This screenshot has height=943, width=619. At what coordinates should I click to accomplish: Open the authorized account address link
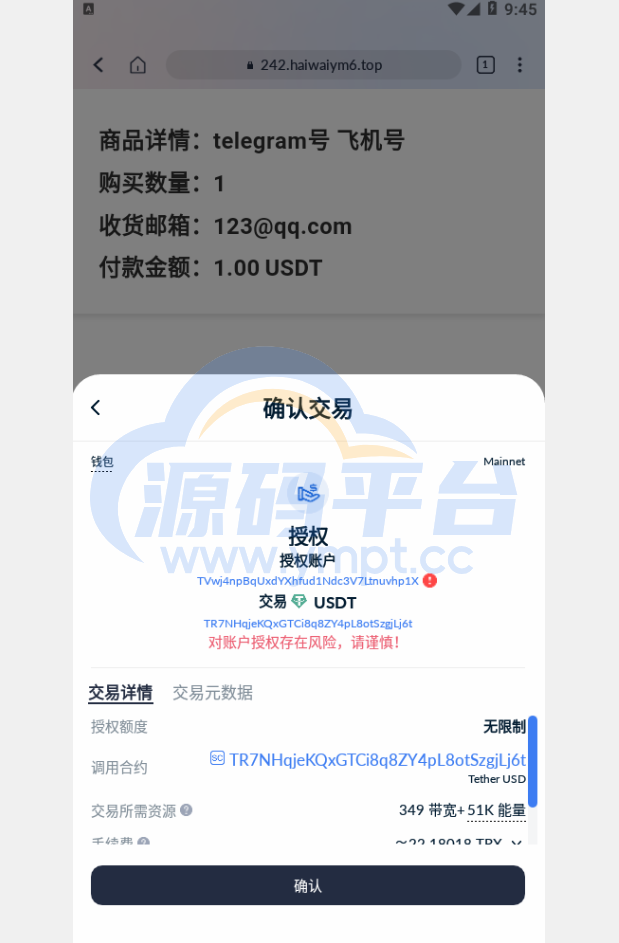coord(307,580)
